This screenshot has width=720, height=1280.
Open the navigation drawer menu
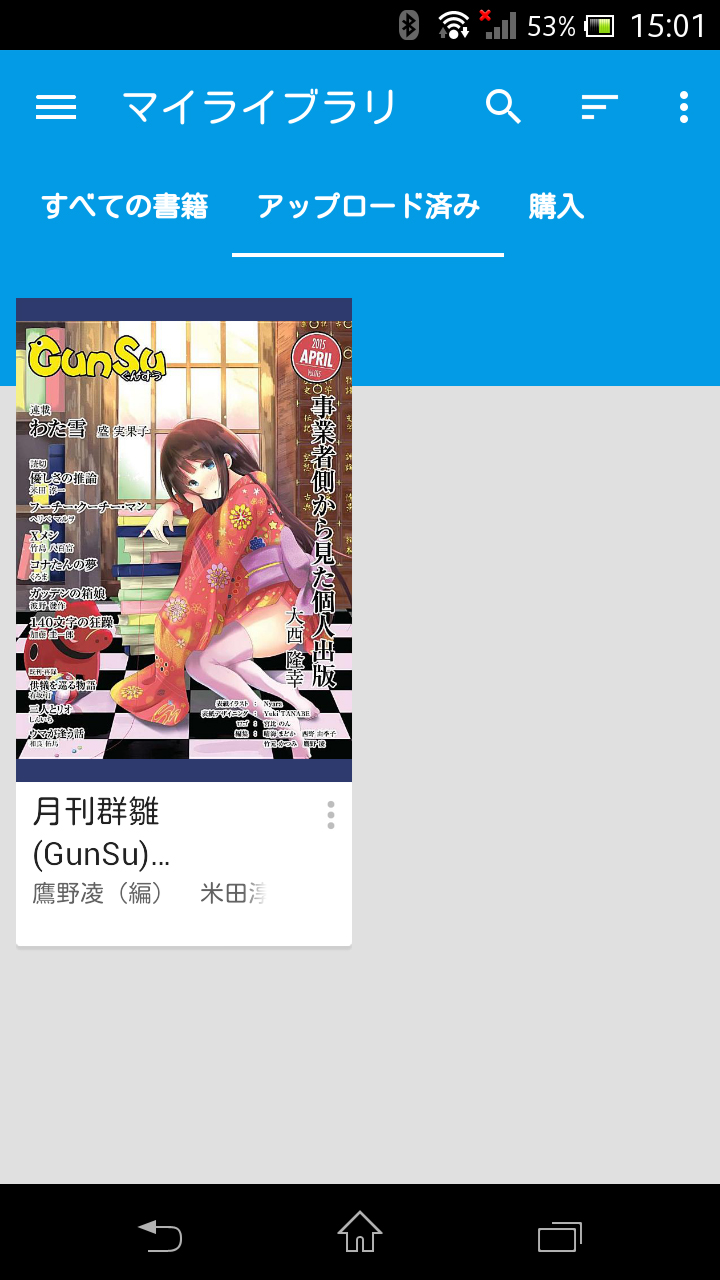tap(56, 106)
